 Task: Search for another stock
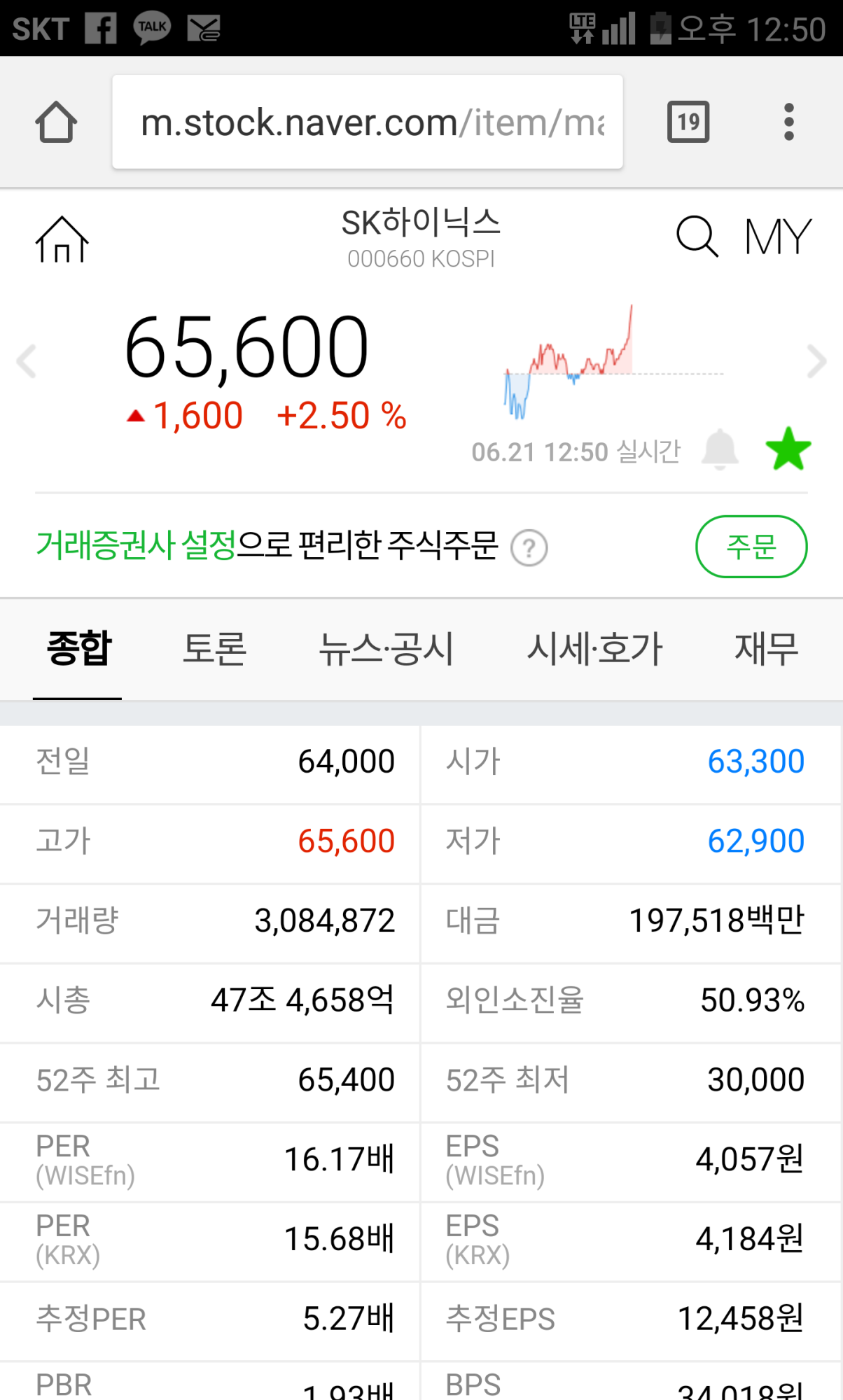point(697,237)
